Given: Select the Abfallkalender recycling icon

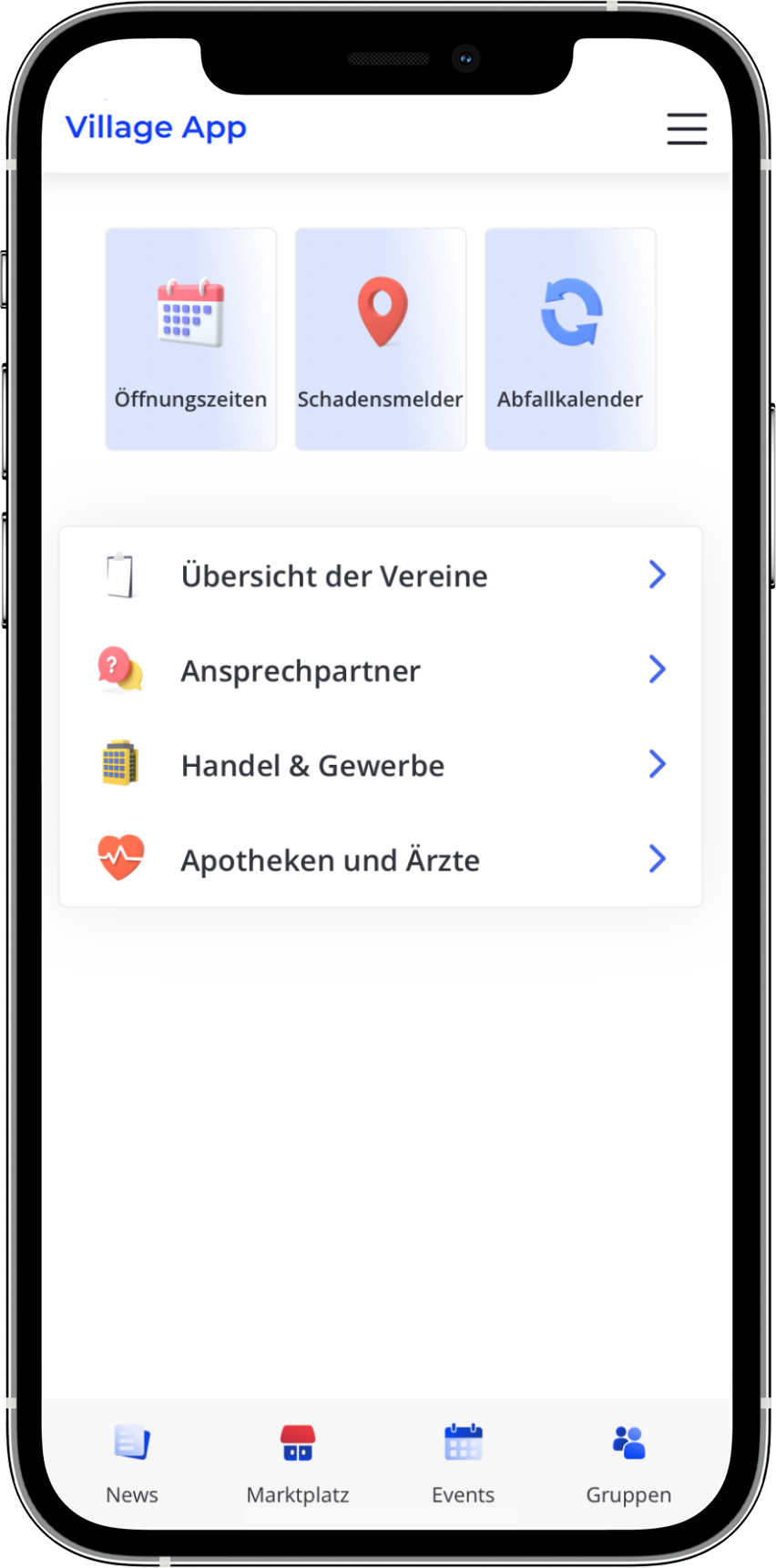Looking at the screenshot, I should pos(570,311).
